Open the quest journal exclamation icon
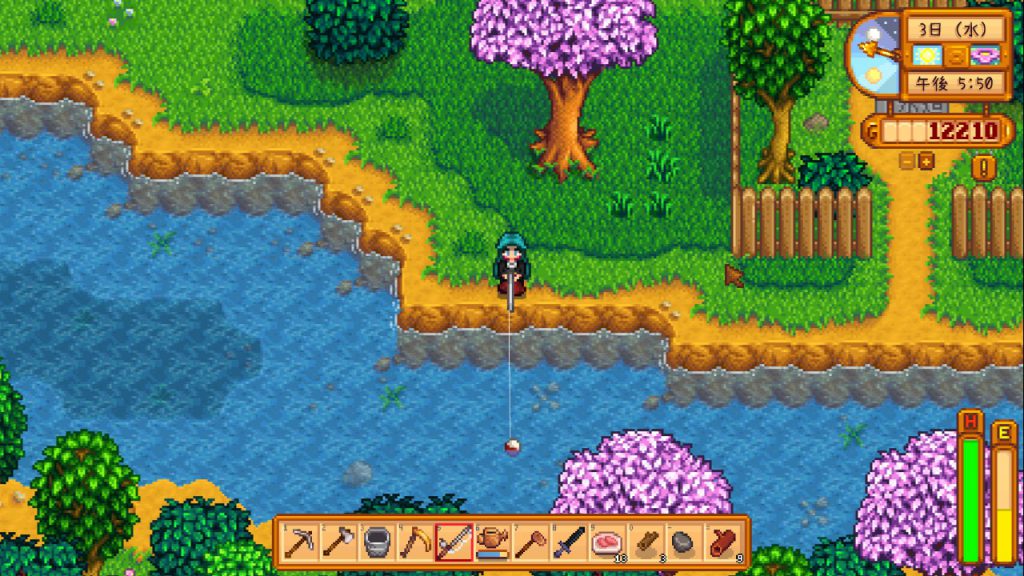Viewport: 1024px width, 576px height. [983, 166]
